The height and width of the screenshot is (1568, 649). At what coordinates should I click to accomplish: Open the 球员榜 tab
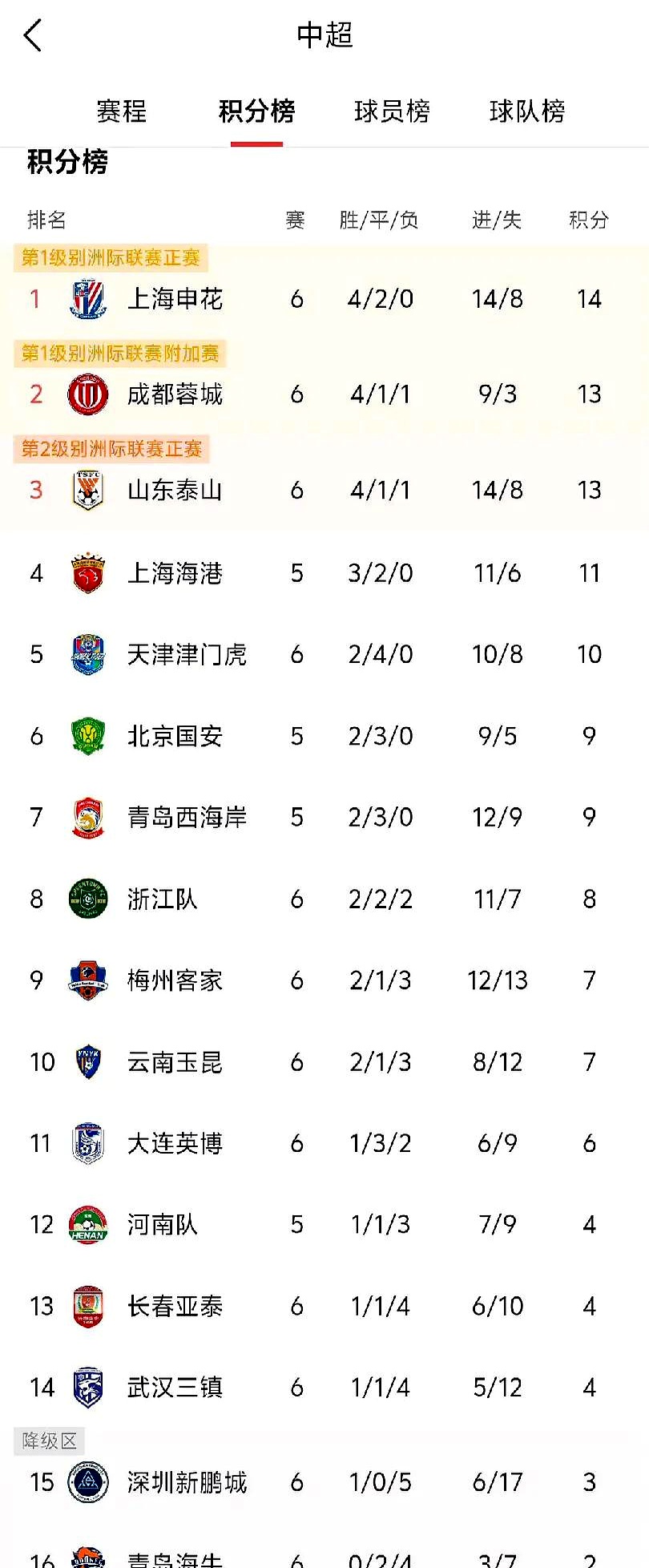(392, 112)
